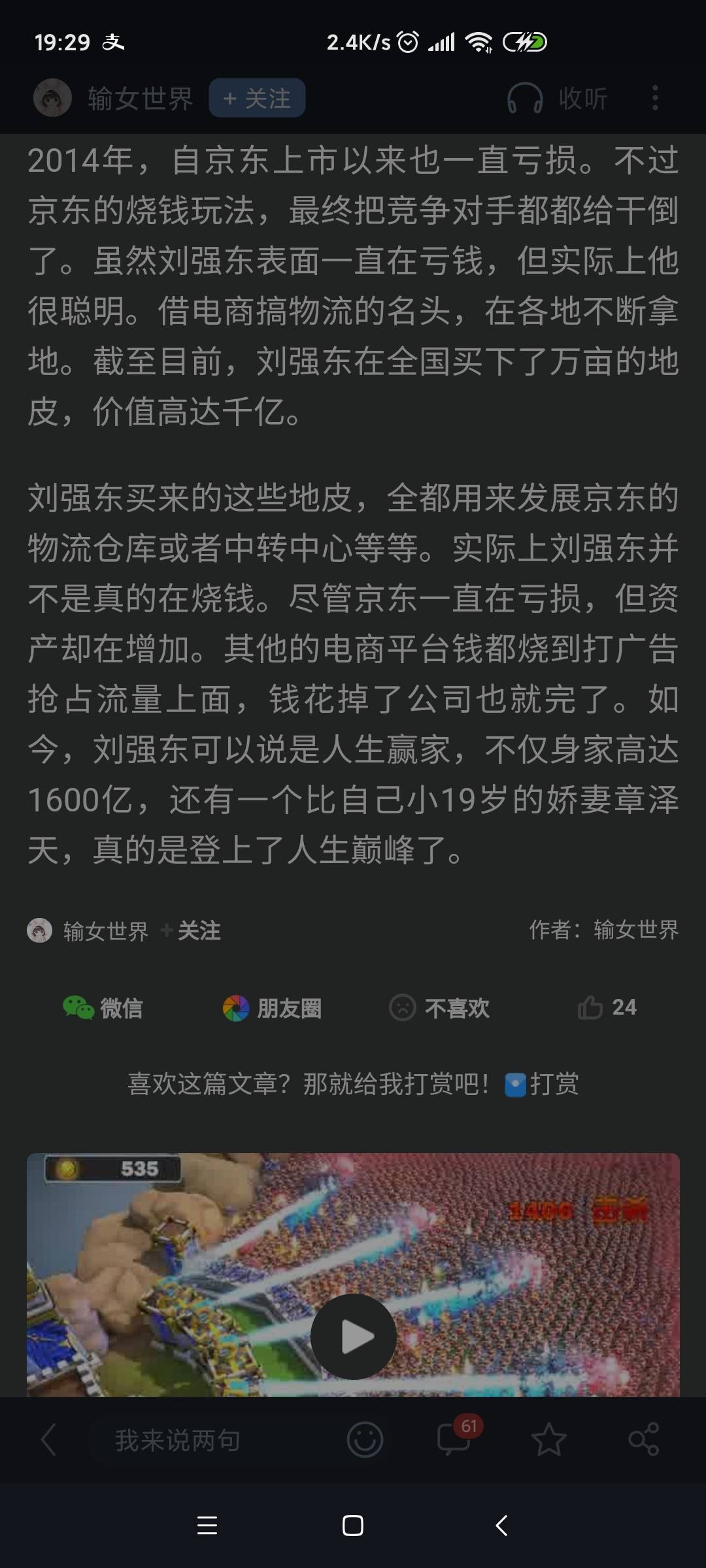Screen dimensions: 706x1568
Task: Play the game video below
Action: click(353, 1337)
